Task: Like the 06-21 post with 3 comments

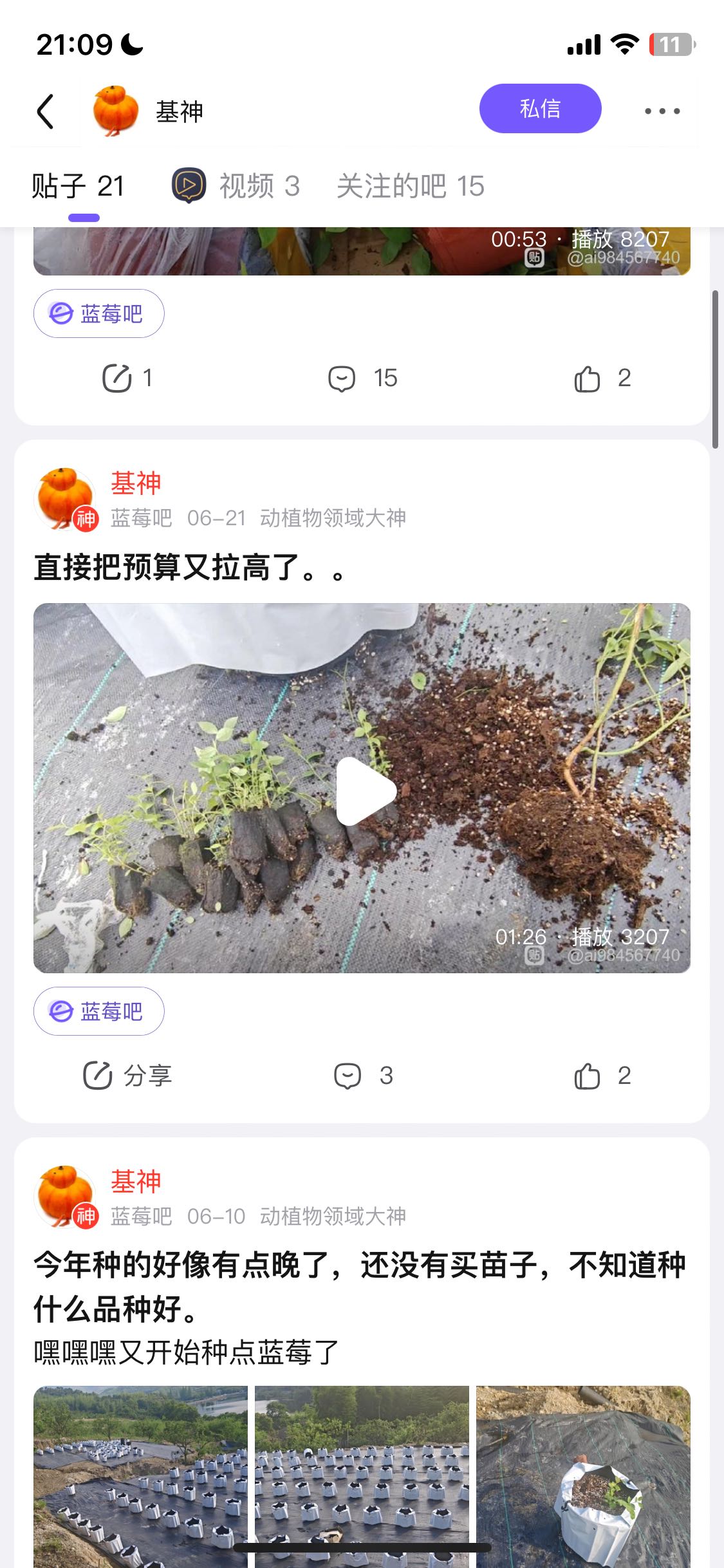Action: click(602, 1076)
